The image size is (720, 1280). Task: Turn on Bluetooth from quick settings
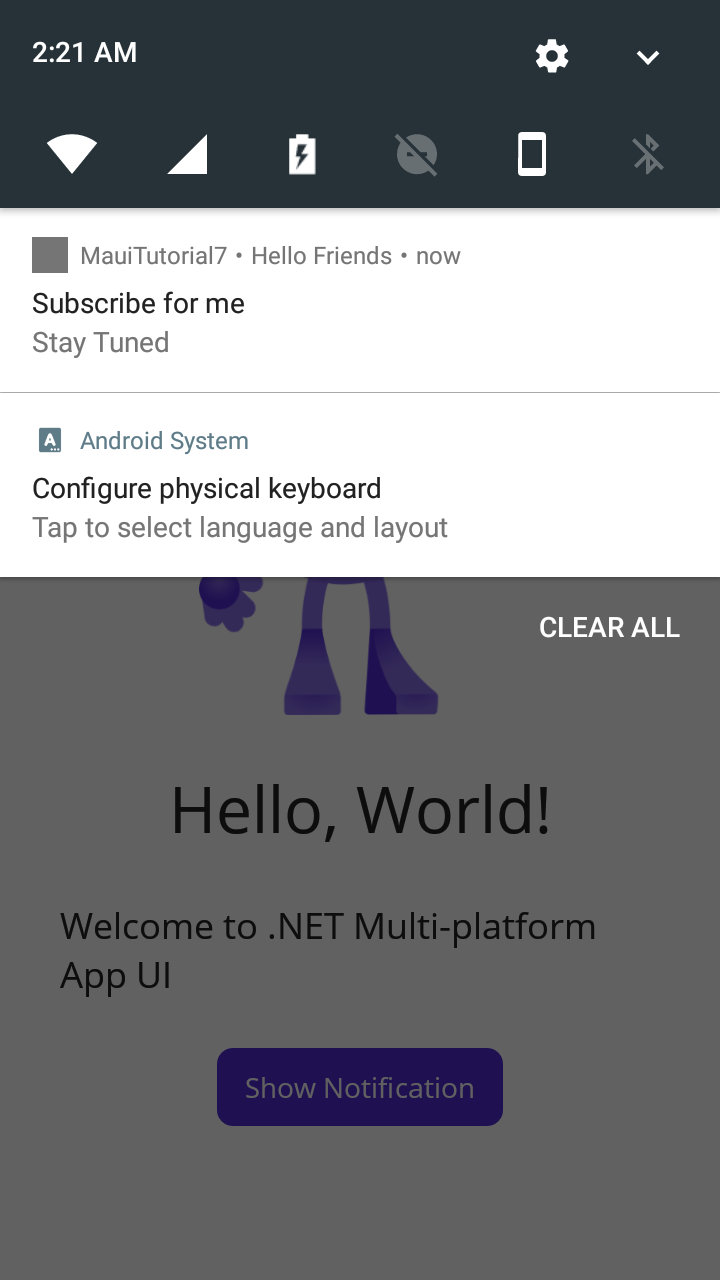tap(648, 155)
